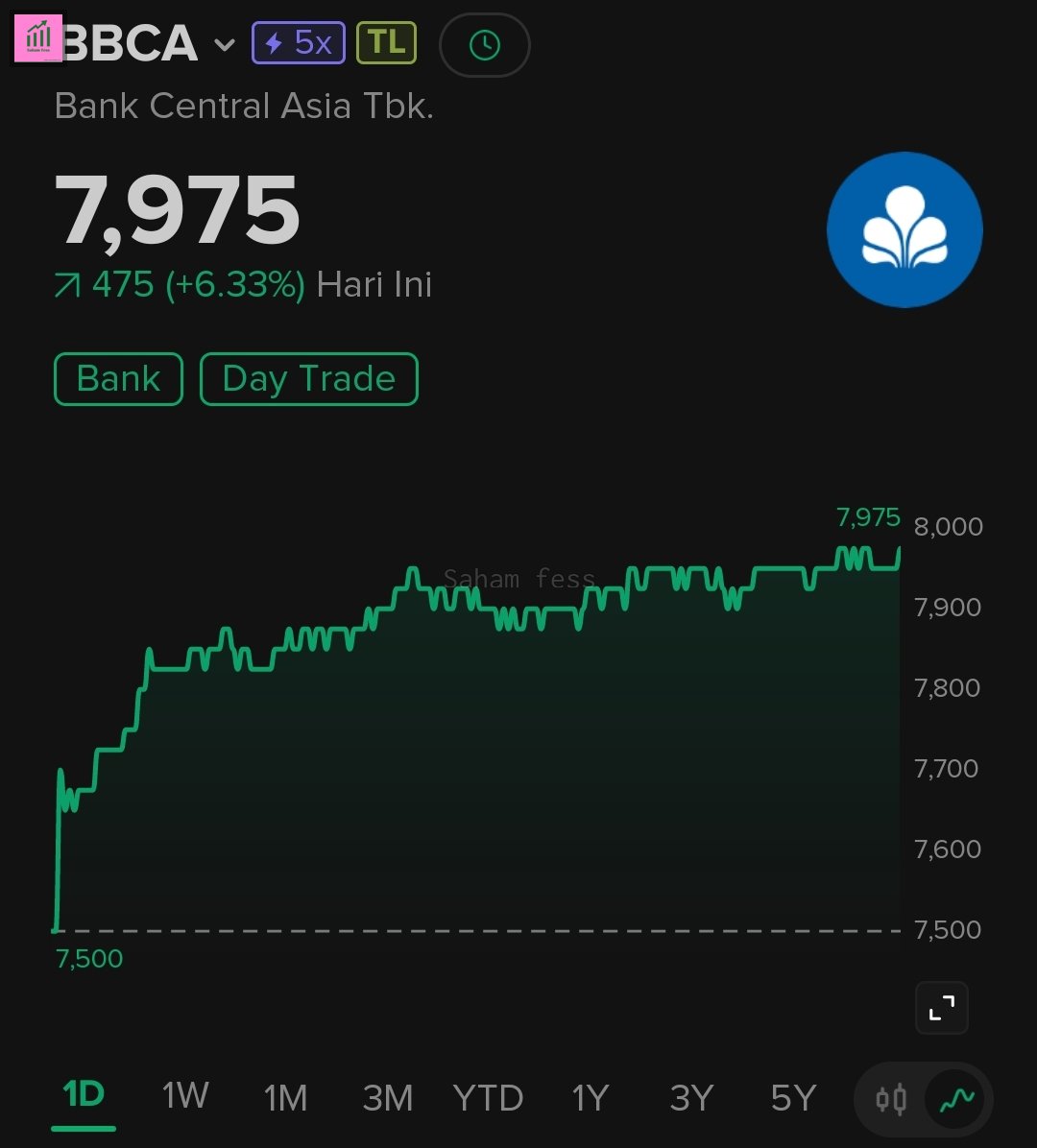
Task: Switch to the 1W chart range
Action: tap(184, 1096)
